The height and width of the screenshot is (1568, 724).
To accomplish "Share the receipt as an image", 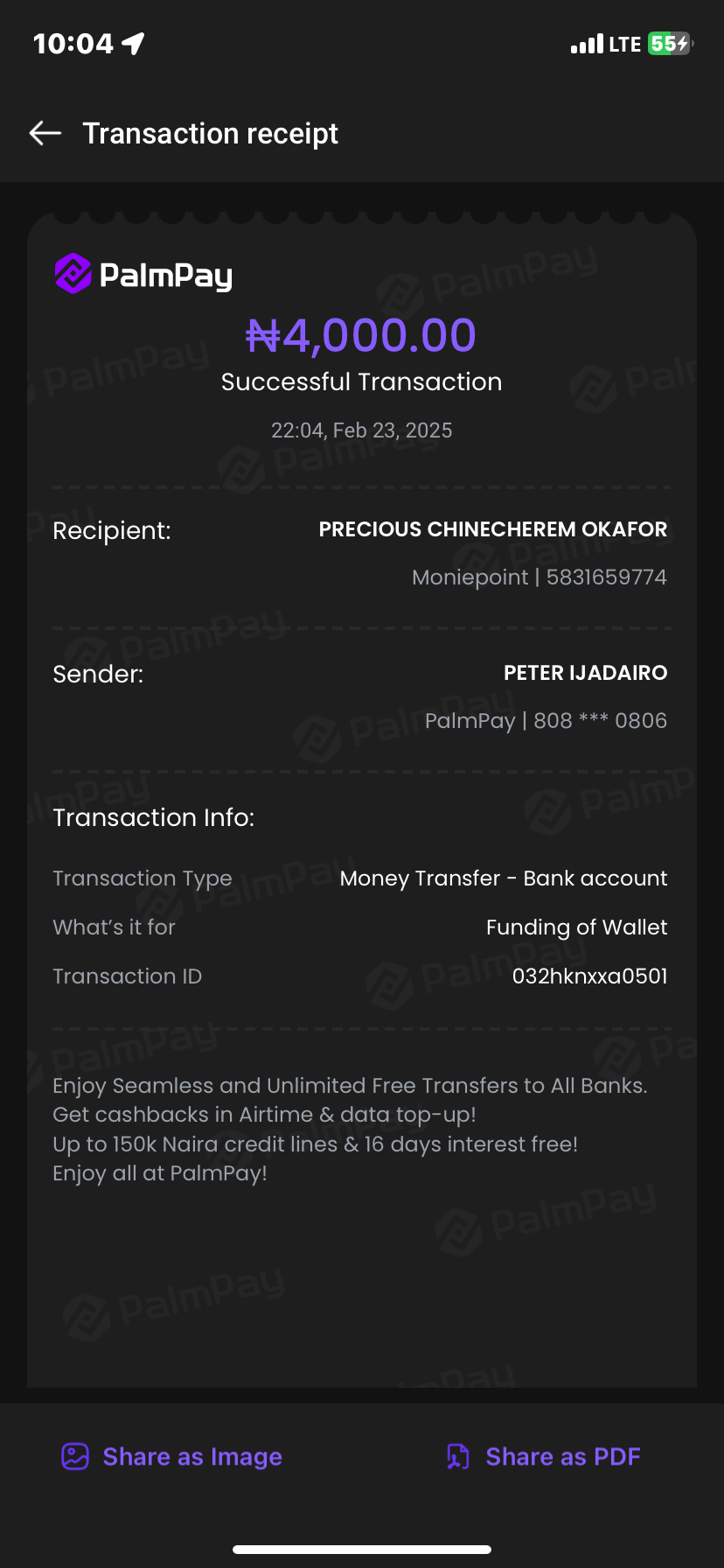I will tap(172, 1457).
